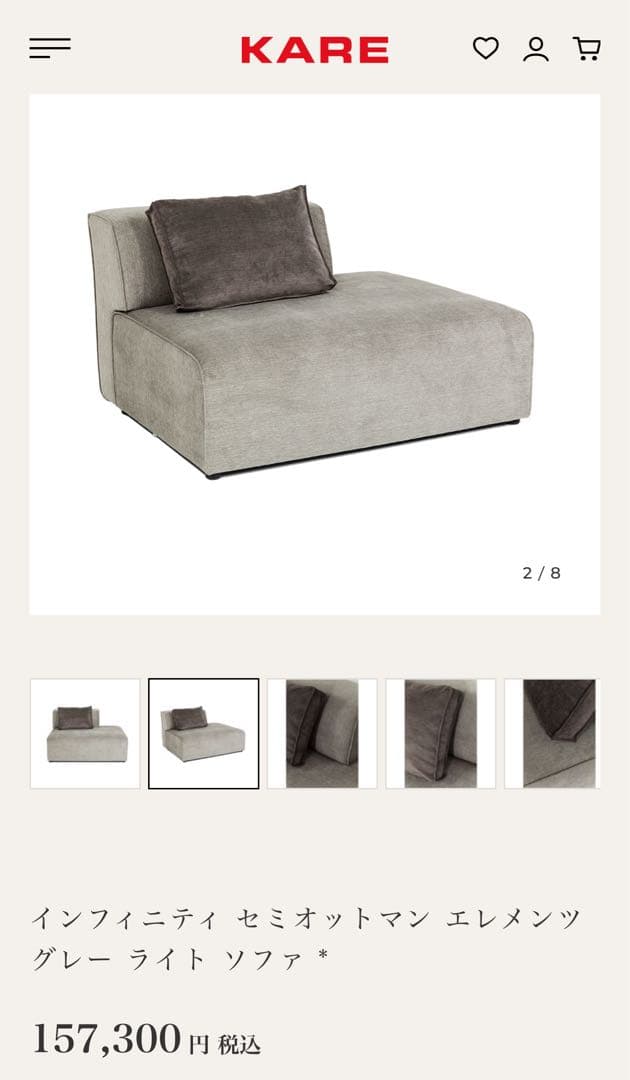Select the first sofa thumbnail
This screenshot has height=1080, width=630.
pos(85,734)
